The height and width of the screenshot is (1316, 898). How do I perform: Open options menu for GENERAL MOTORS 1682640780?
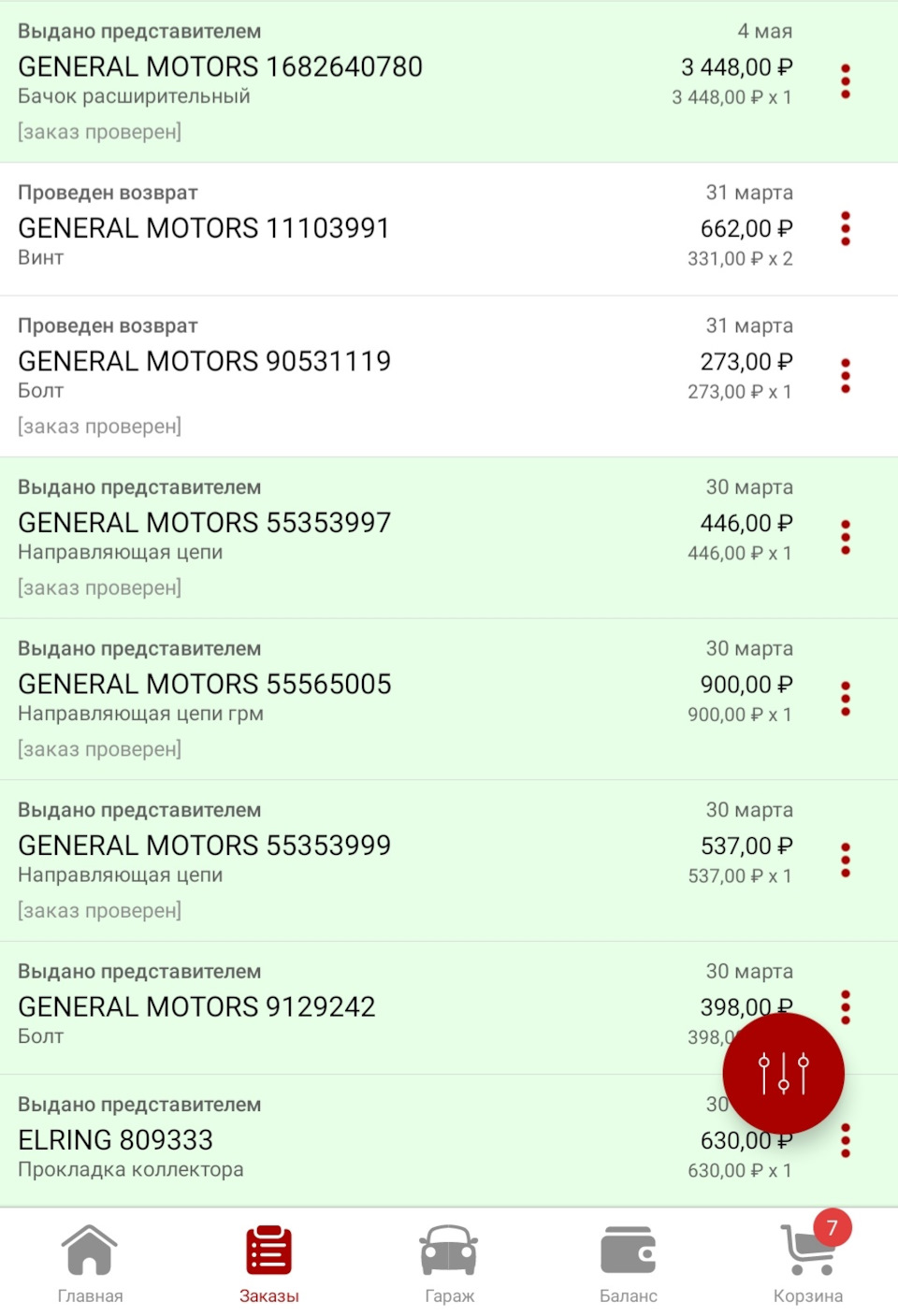[847, 80]
